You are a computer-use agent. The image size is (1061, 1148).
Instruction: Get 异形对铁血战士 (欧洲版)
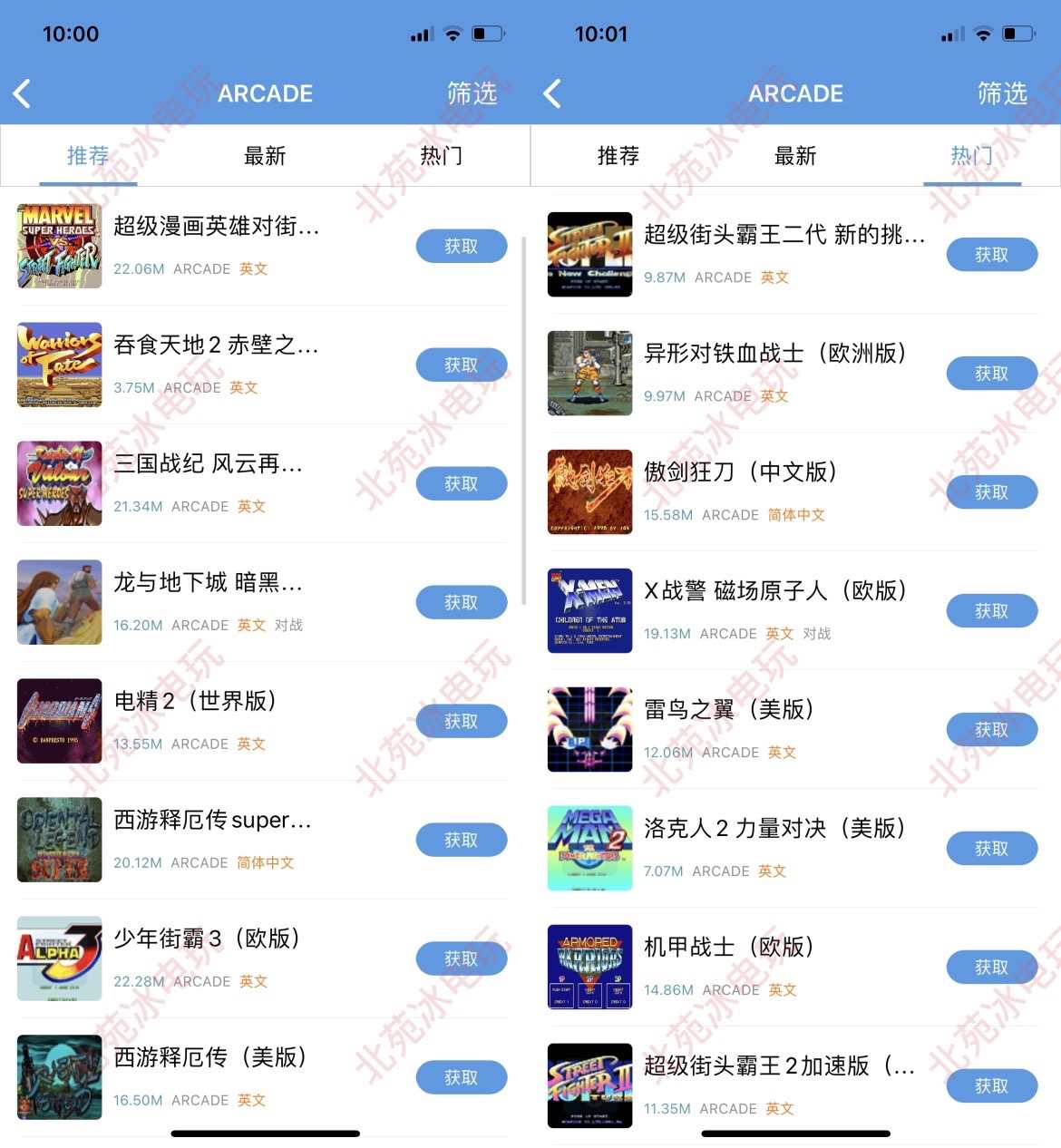click(x=991, y=373)
